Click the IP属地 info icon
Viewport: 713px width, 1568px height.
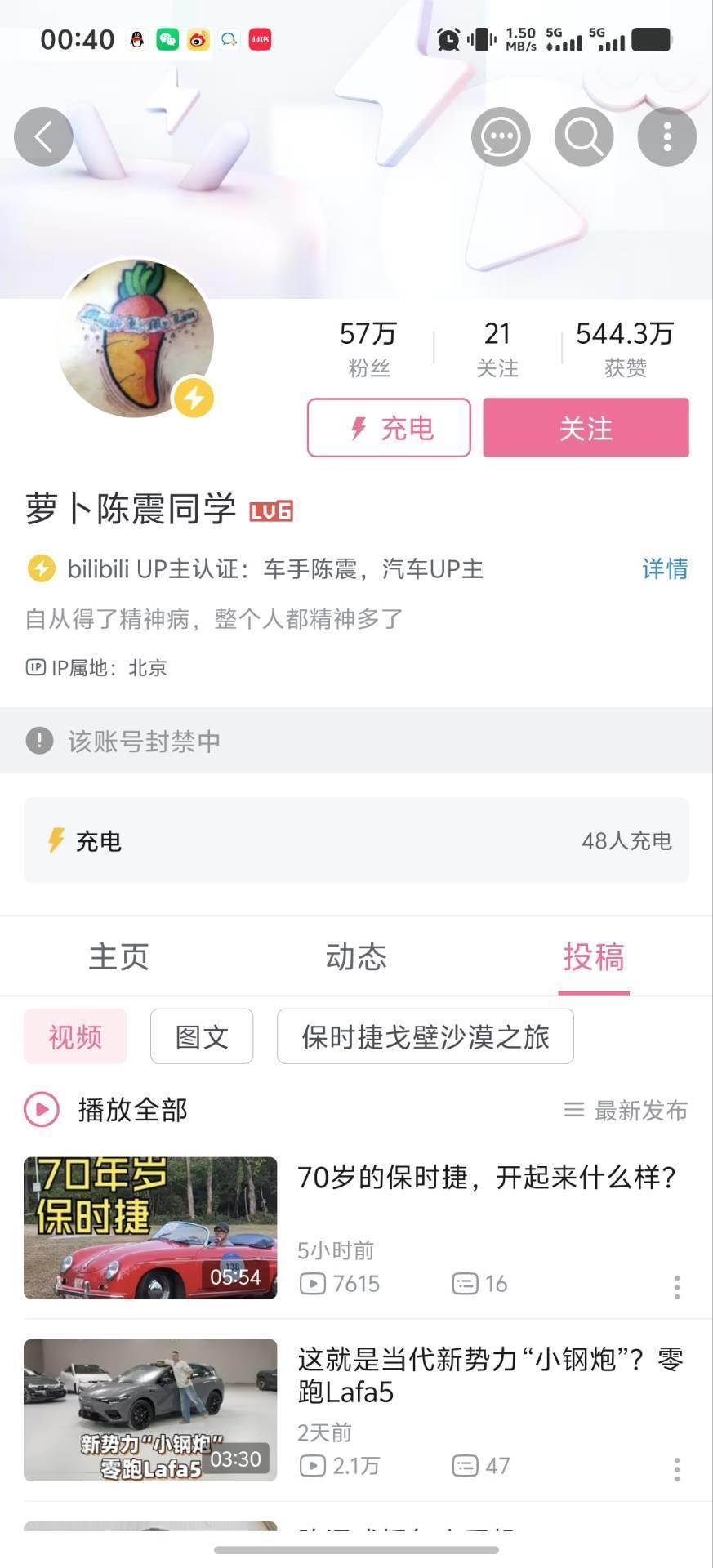pos(36,668)
